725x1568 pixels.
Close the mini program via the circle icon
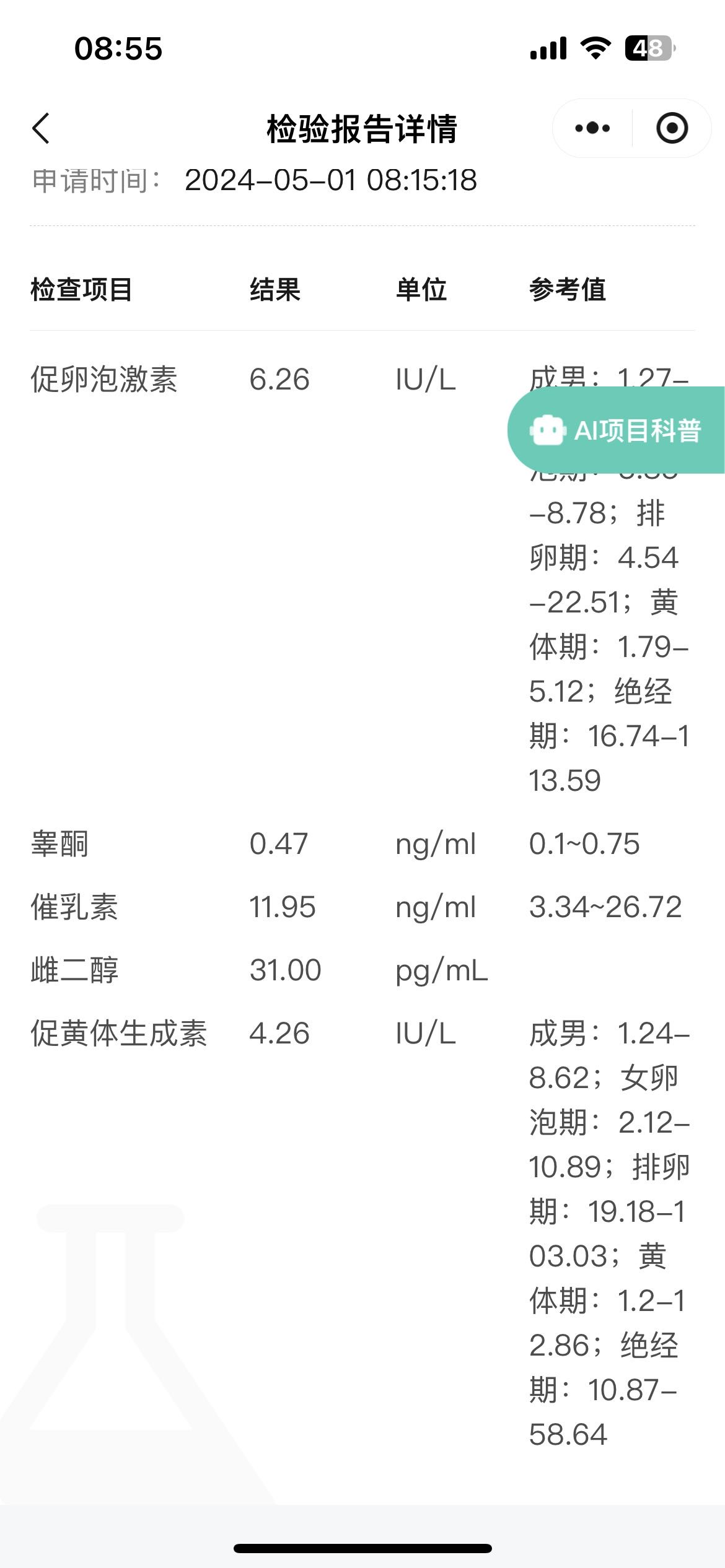[672, 128]
